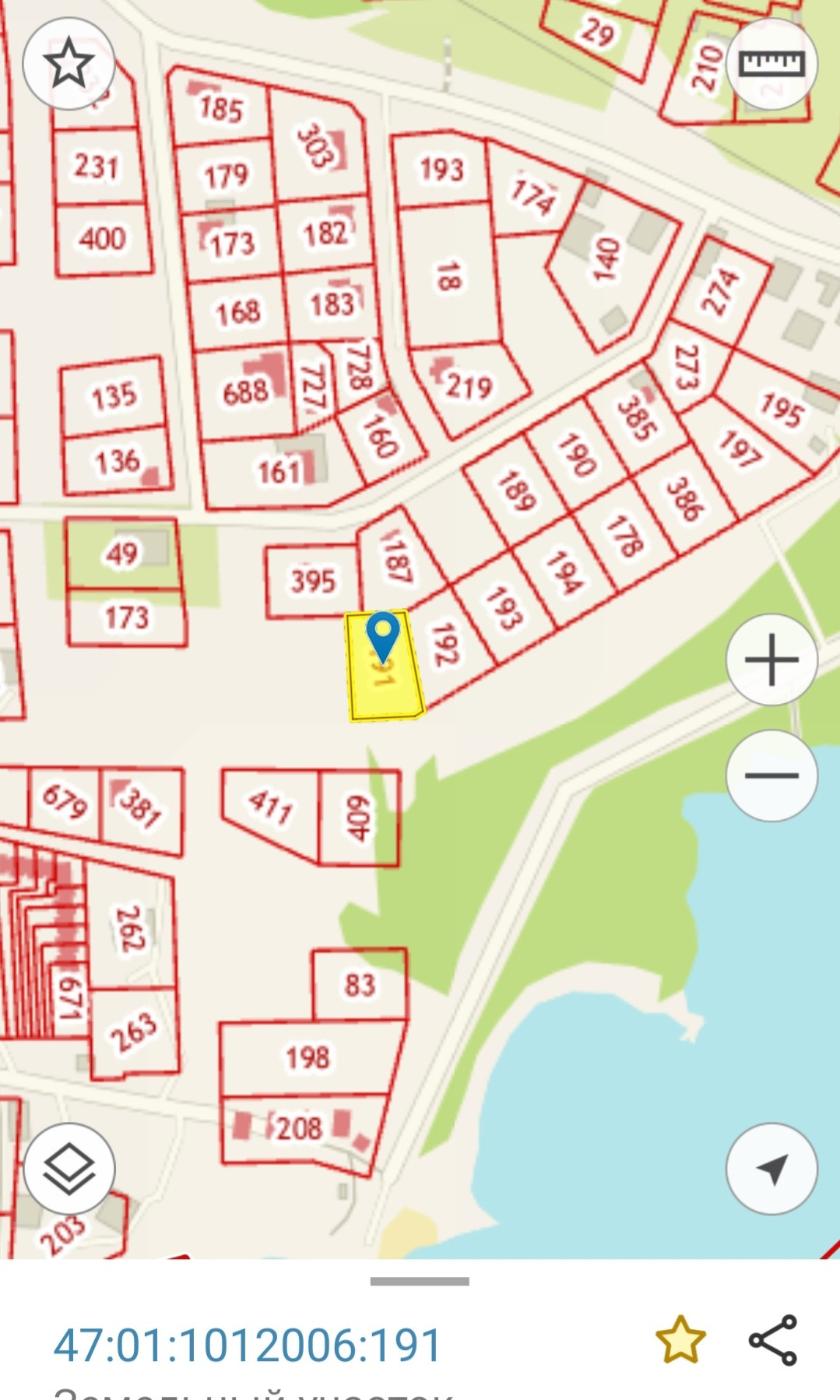The image size is (840, 1400).
Task: Select parcel 688 on the map
Action: click(244, 392)
